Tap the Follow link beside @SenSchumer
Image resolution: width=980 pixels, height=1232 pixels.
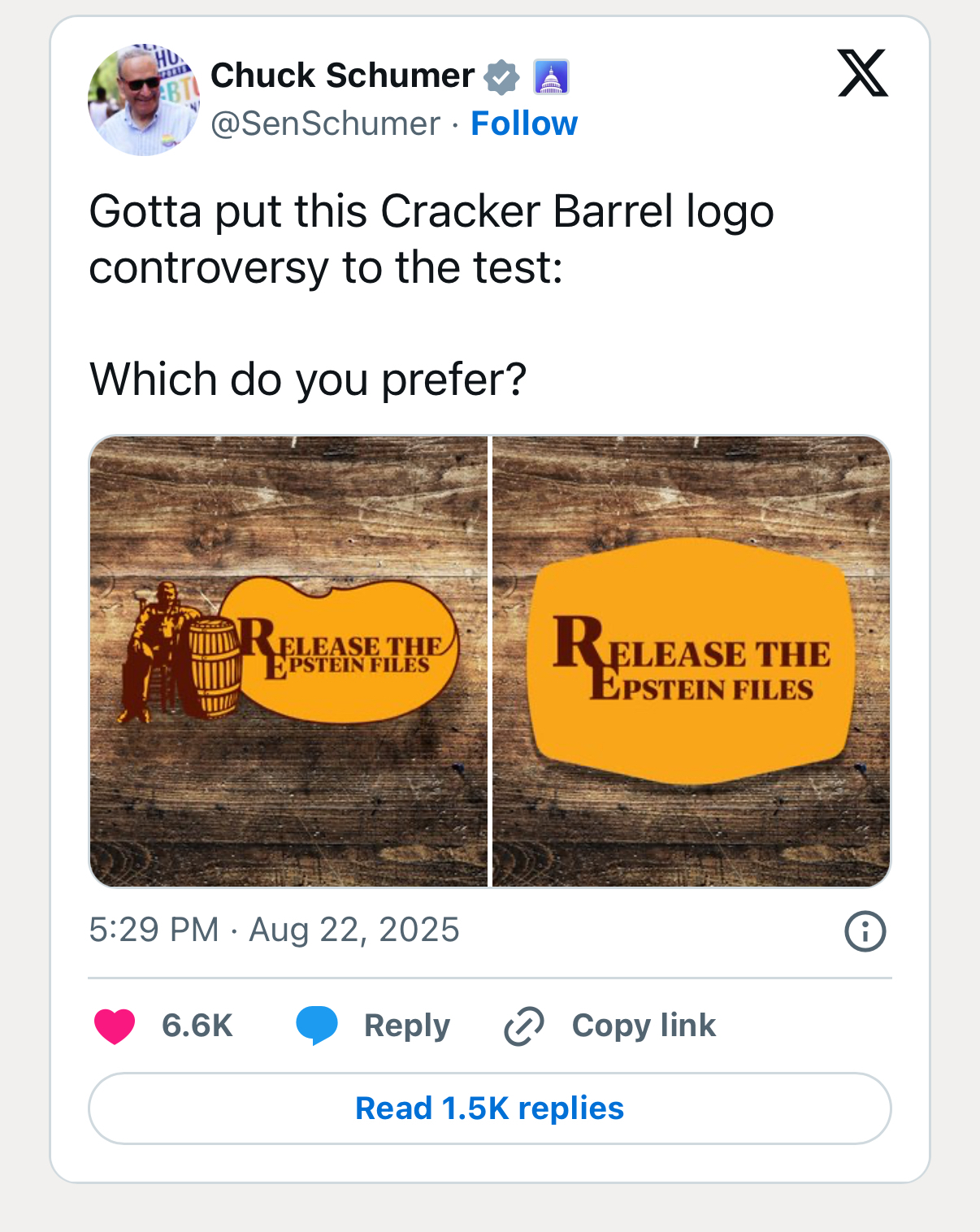tap(524, 124)
